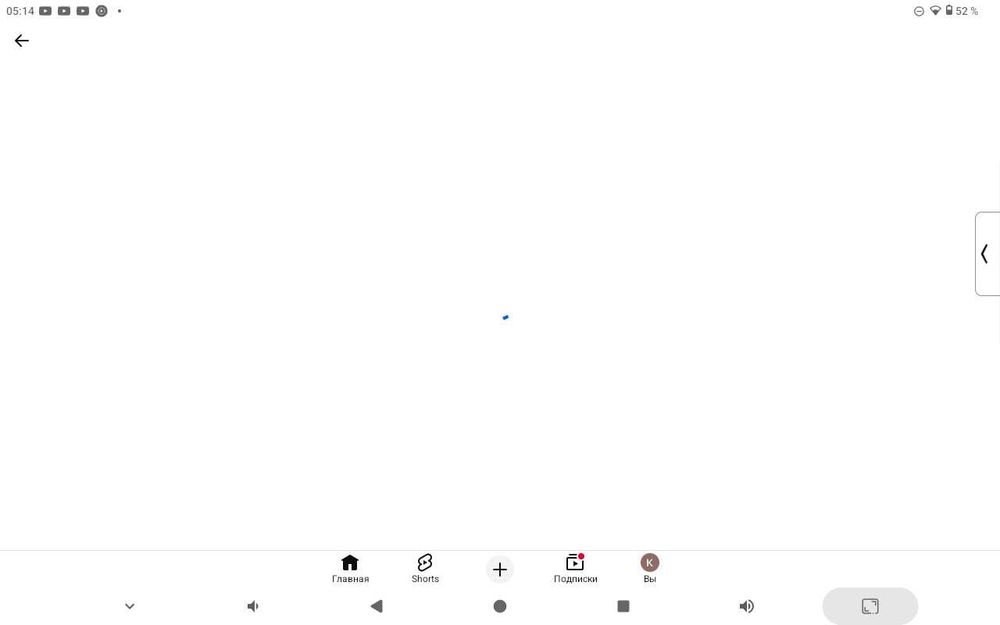The width and height of the screenshot is (1000, 625).
Task: Switch to the Подписки tab
Action: coord(575,568)
